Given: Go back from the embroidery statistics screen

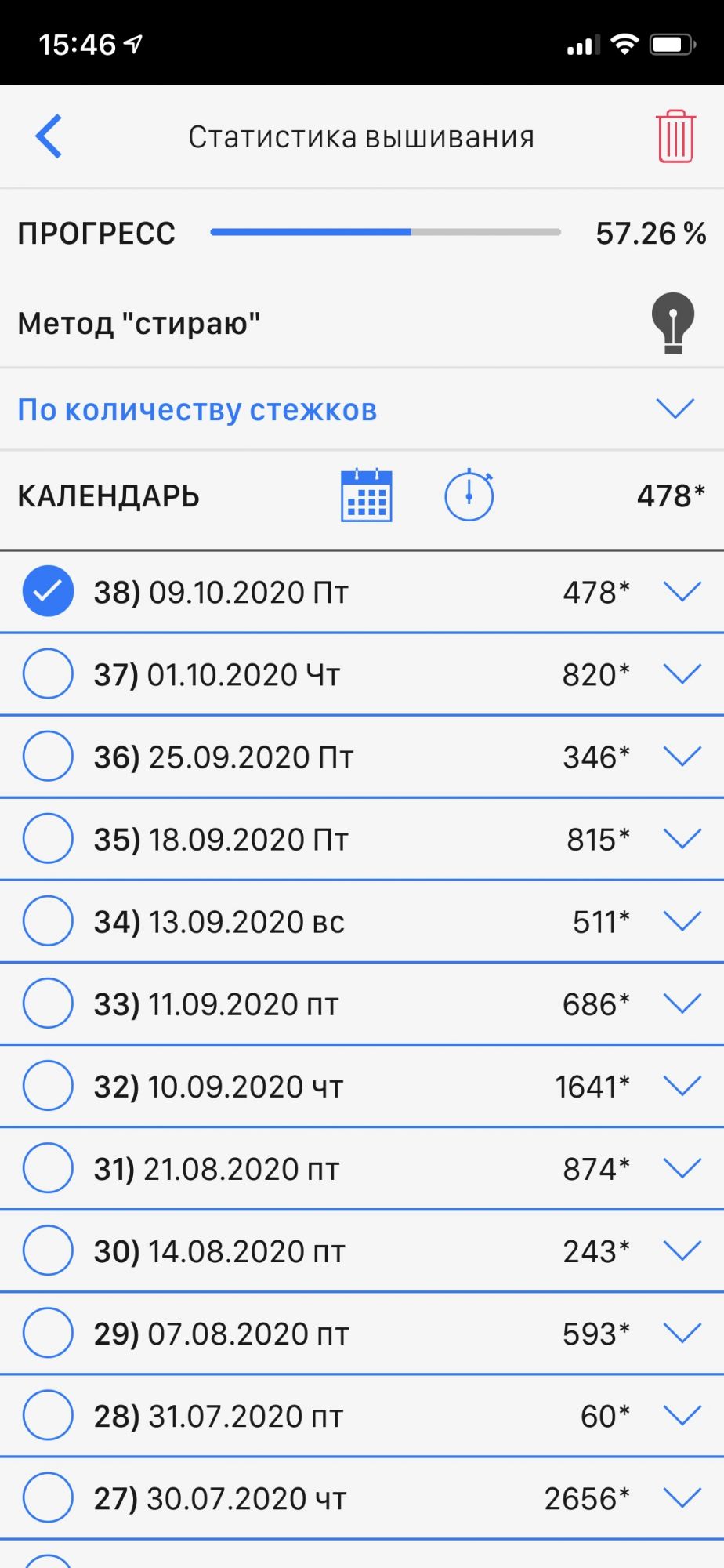Looking at the screenshot, I should [49, 136].
